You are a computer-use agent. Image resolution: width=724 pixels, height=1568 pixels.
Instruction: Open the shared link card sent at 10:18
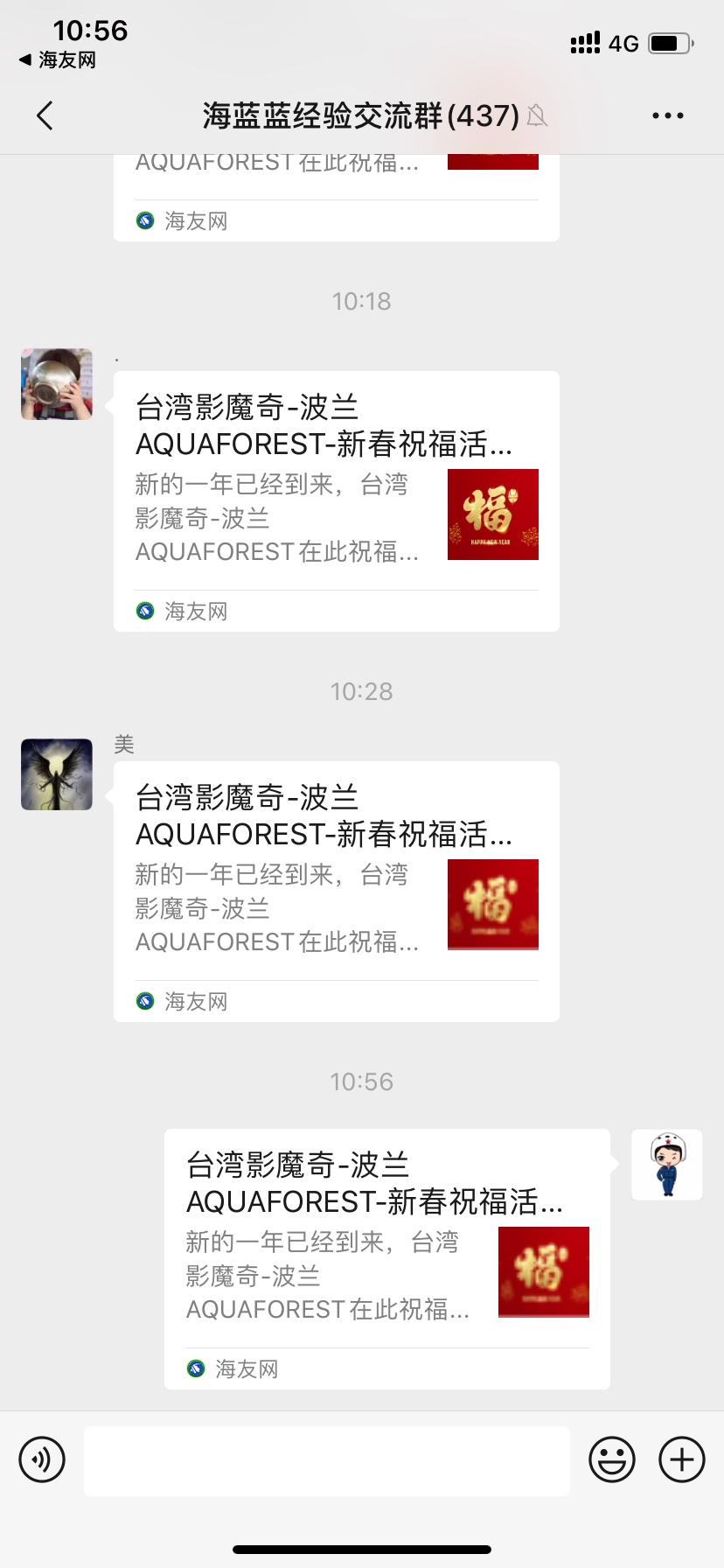pos(336,500)
